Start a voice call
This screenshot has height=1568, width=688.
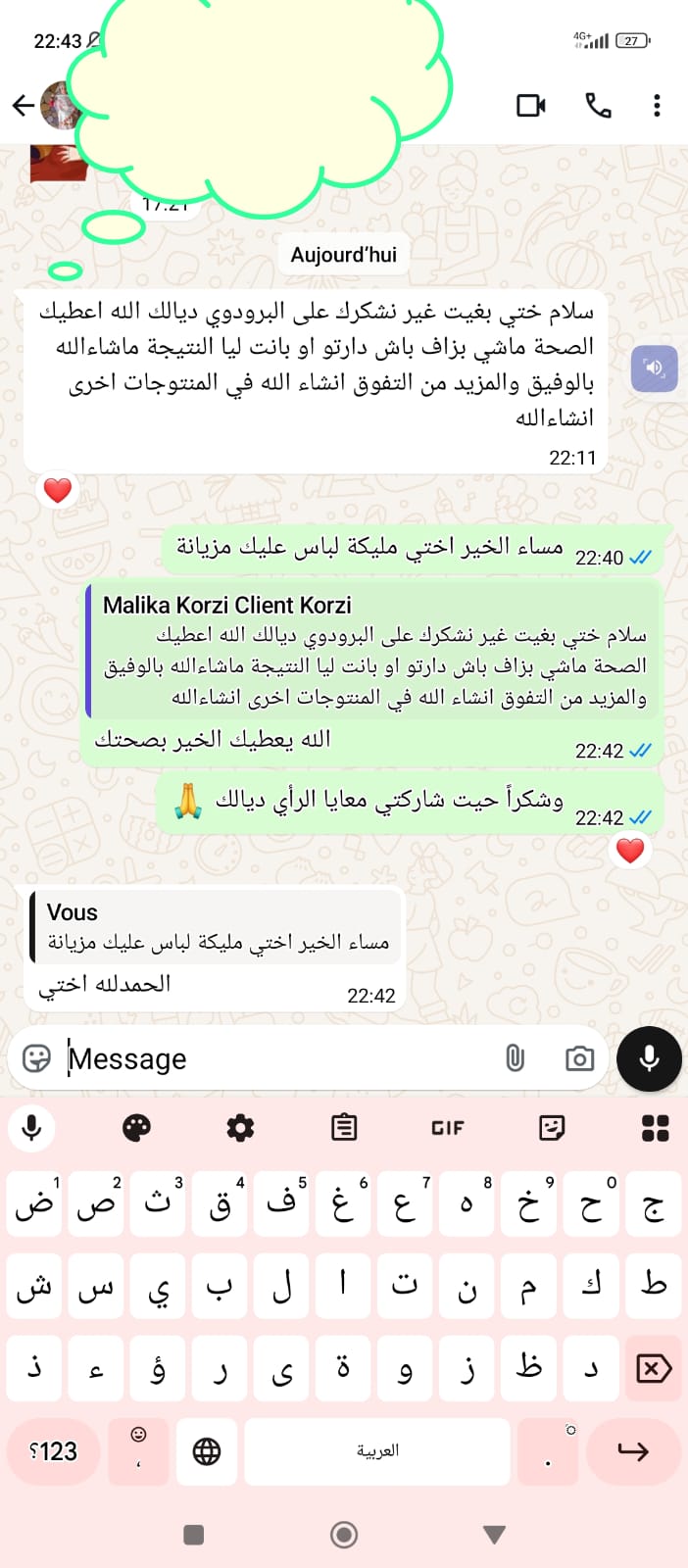tap(598, 105)
